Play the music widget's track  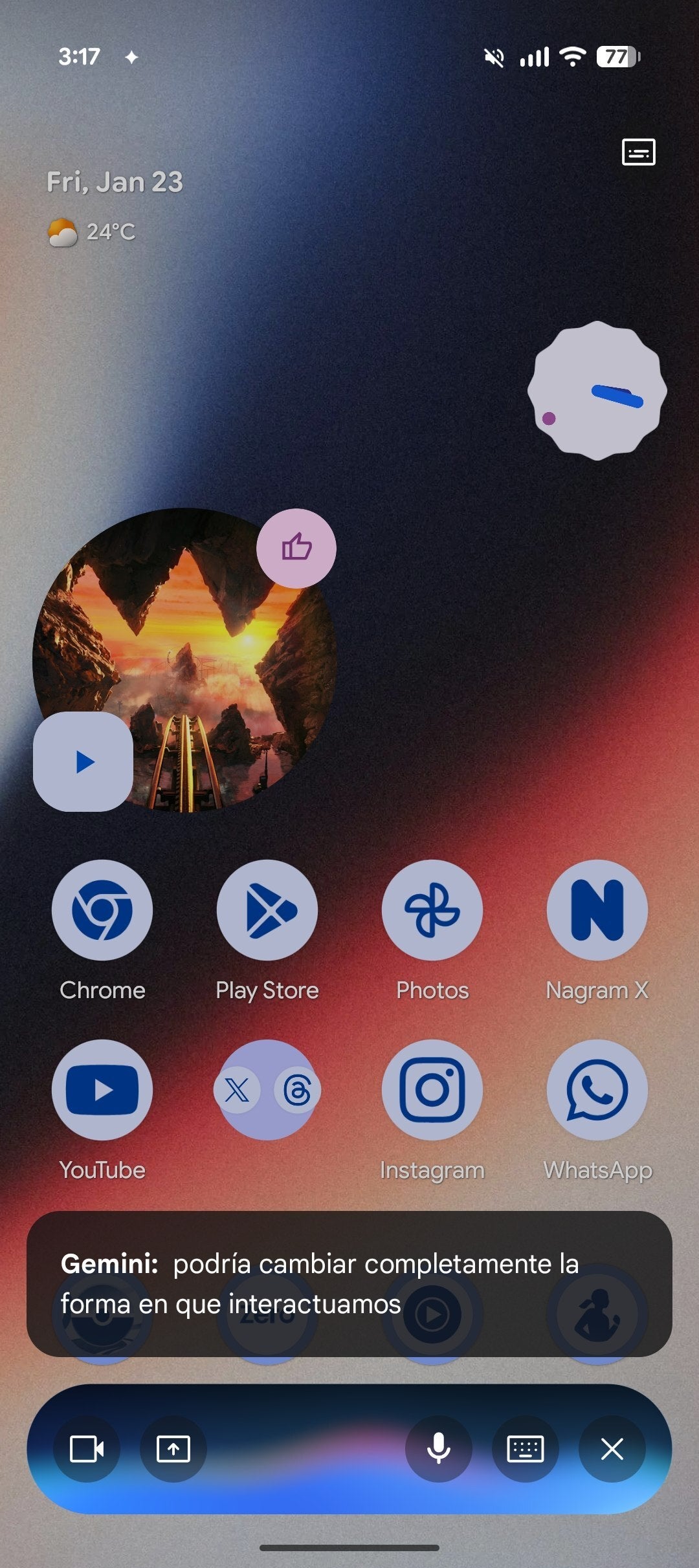(x=83, y=761)
